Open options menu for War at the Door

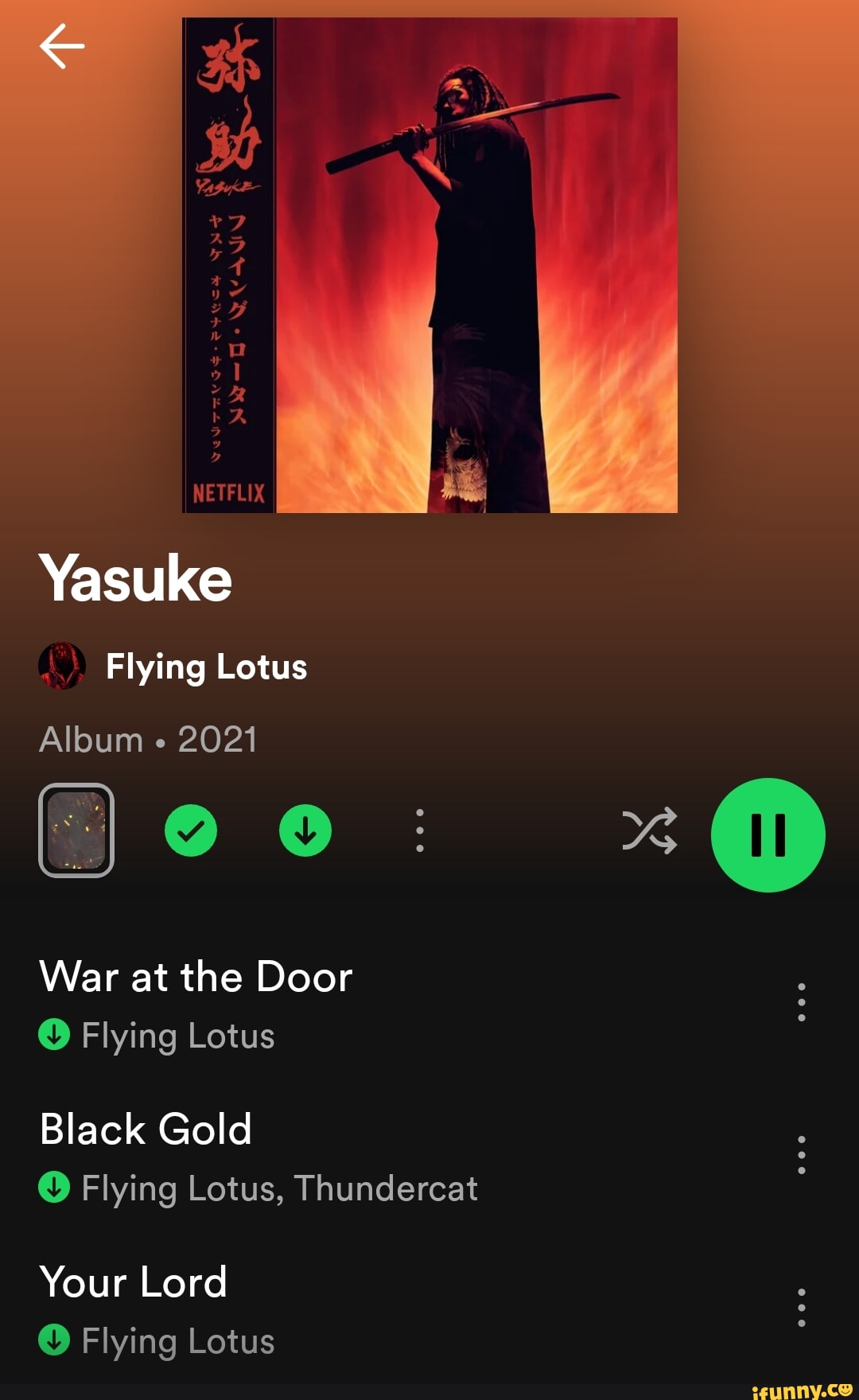[x=800, y=1001]
